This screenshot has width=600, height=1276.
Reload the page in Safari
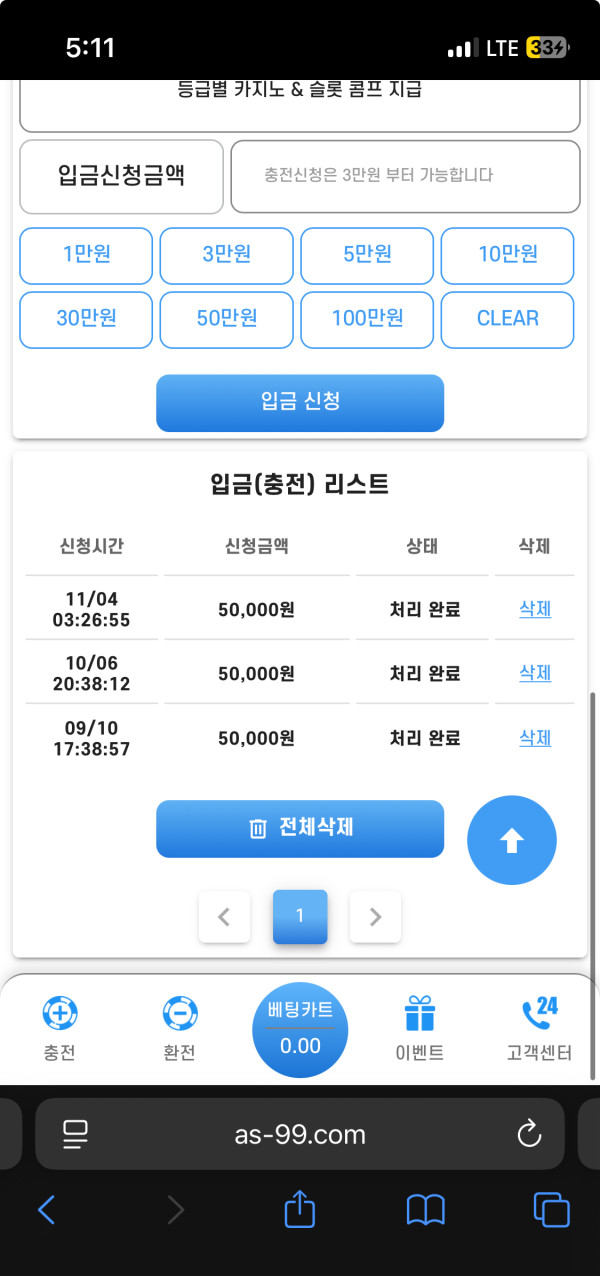pyautogui.click(x=528, y=1134)
